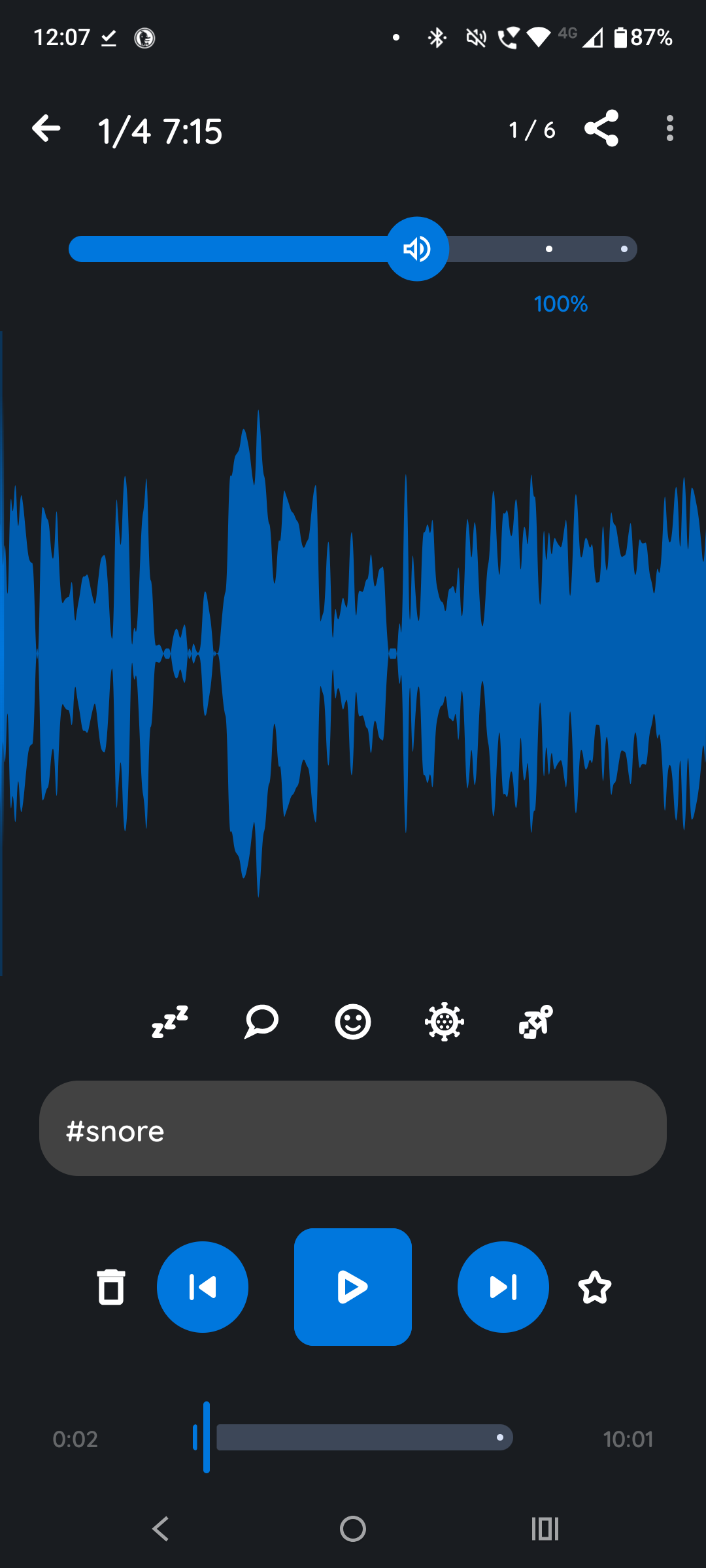The height and width of the screenshot is (1568, 706).
Task: Tap the system home button
Action: (x=353, y=1529)
